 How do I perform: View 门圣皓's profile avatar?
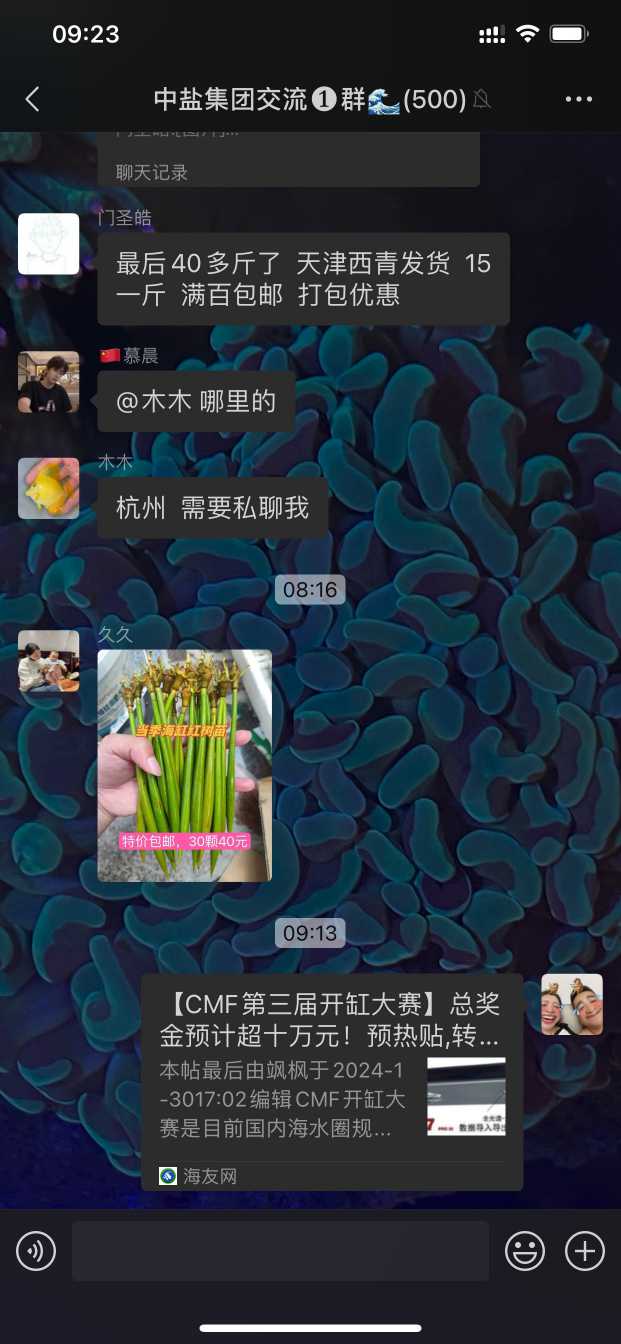pyautogui.click(x=49, y=243)
